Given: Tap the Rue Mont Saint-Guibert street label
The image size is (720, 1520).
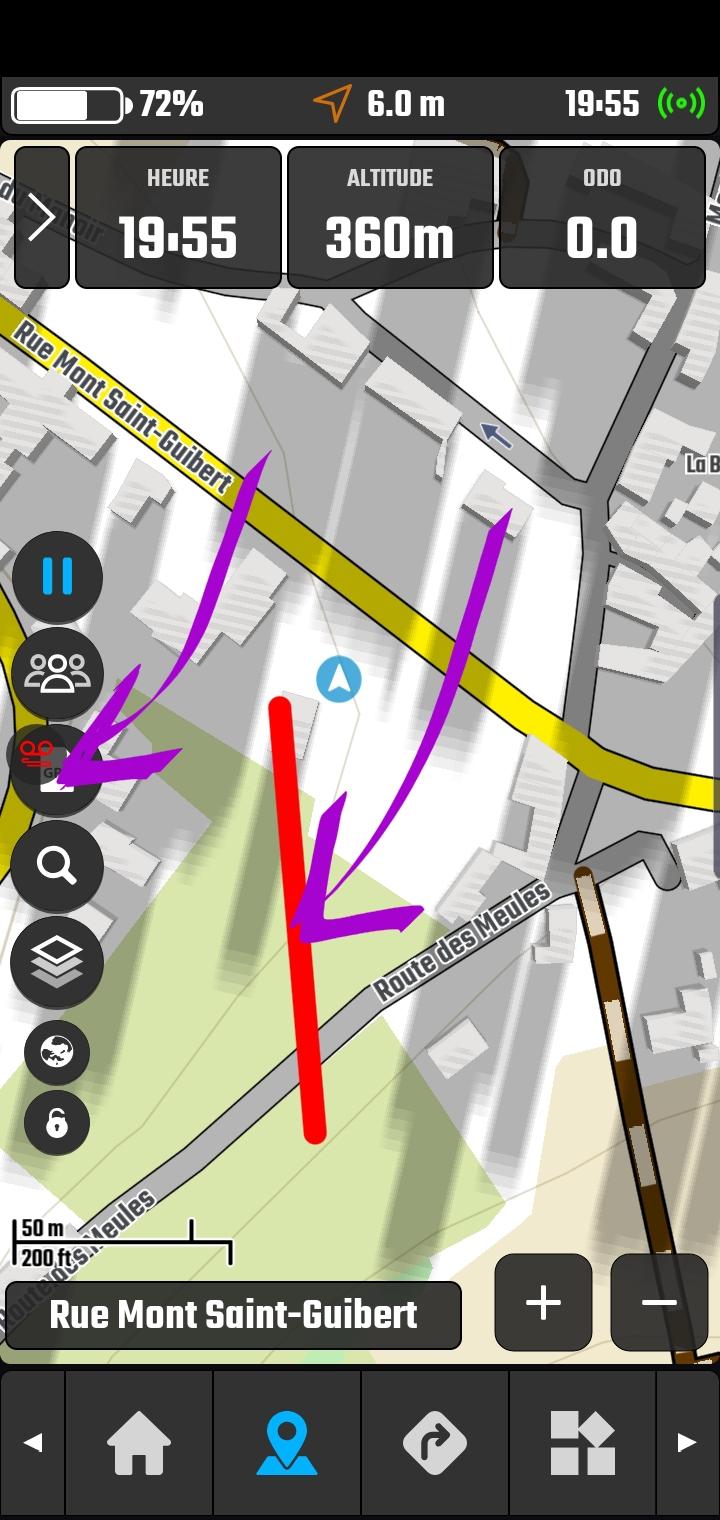Looking at the screenshot, I should point(233,1315).
